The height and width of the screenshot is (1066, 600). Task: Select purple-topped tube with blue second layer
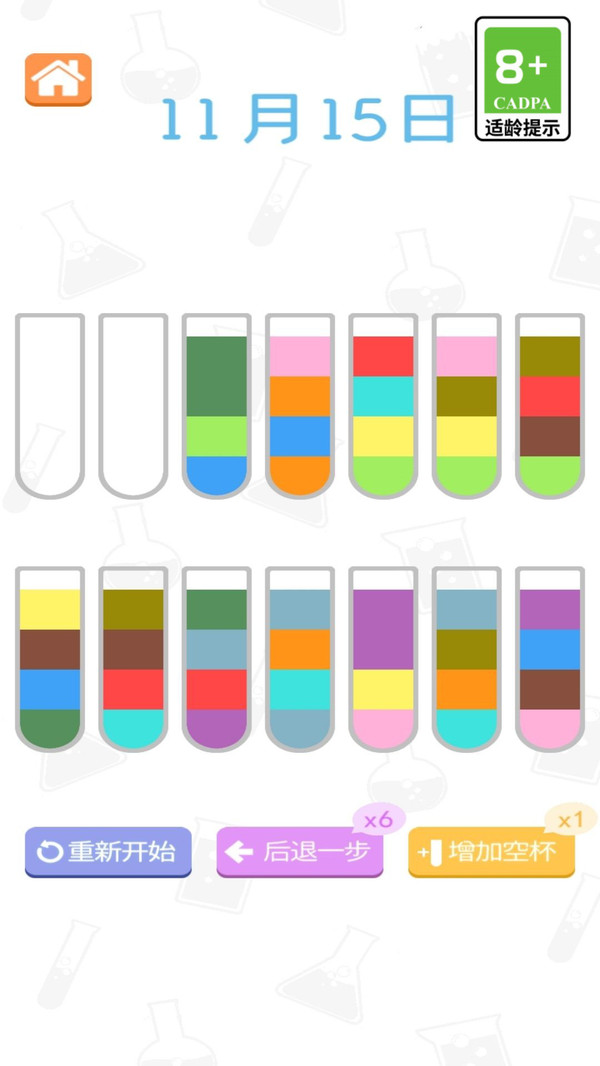click(x=549, y=658)
